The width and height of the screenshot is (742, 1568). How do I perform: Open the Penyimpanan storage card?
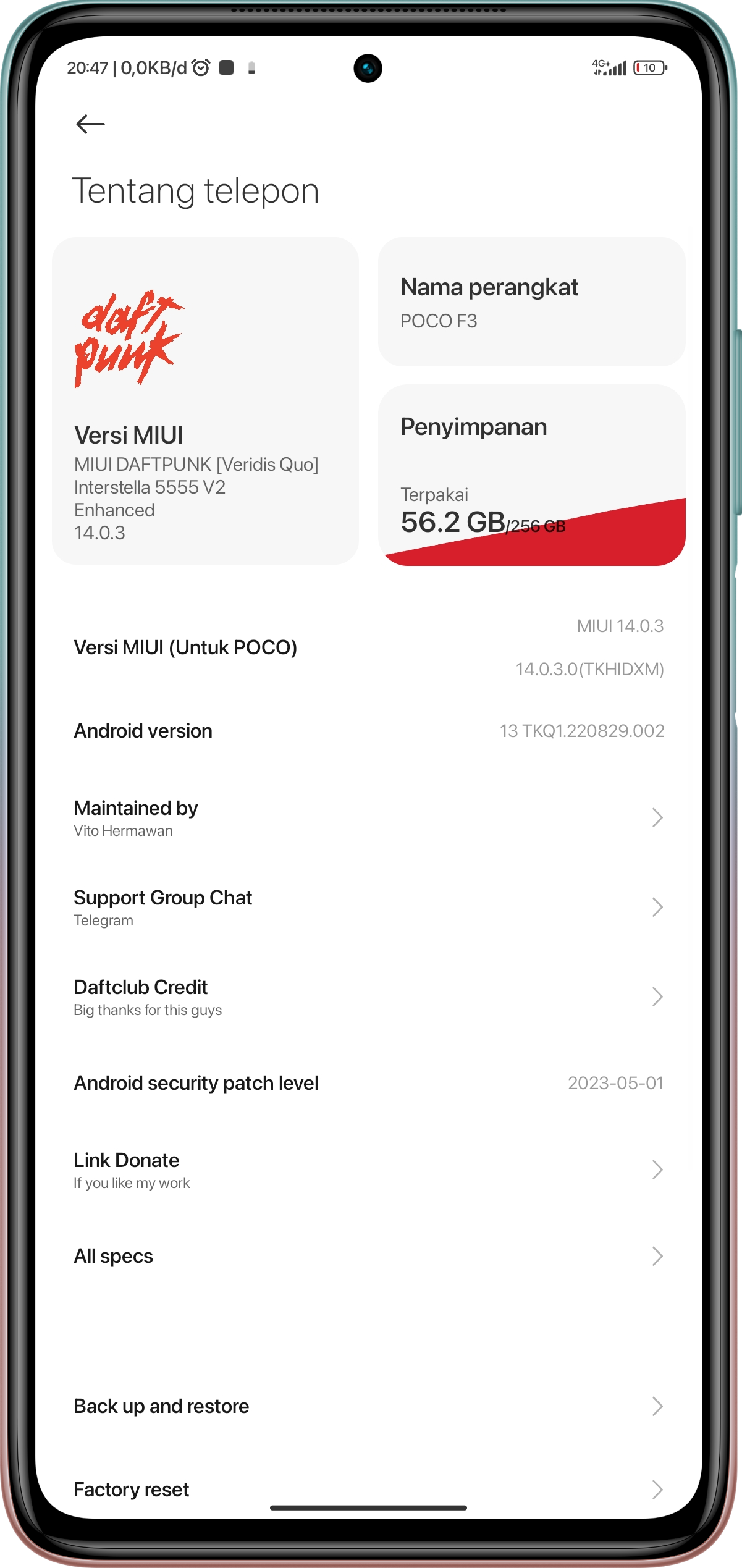pyautogui.click(x=531, y=474)
